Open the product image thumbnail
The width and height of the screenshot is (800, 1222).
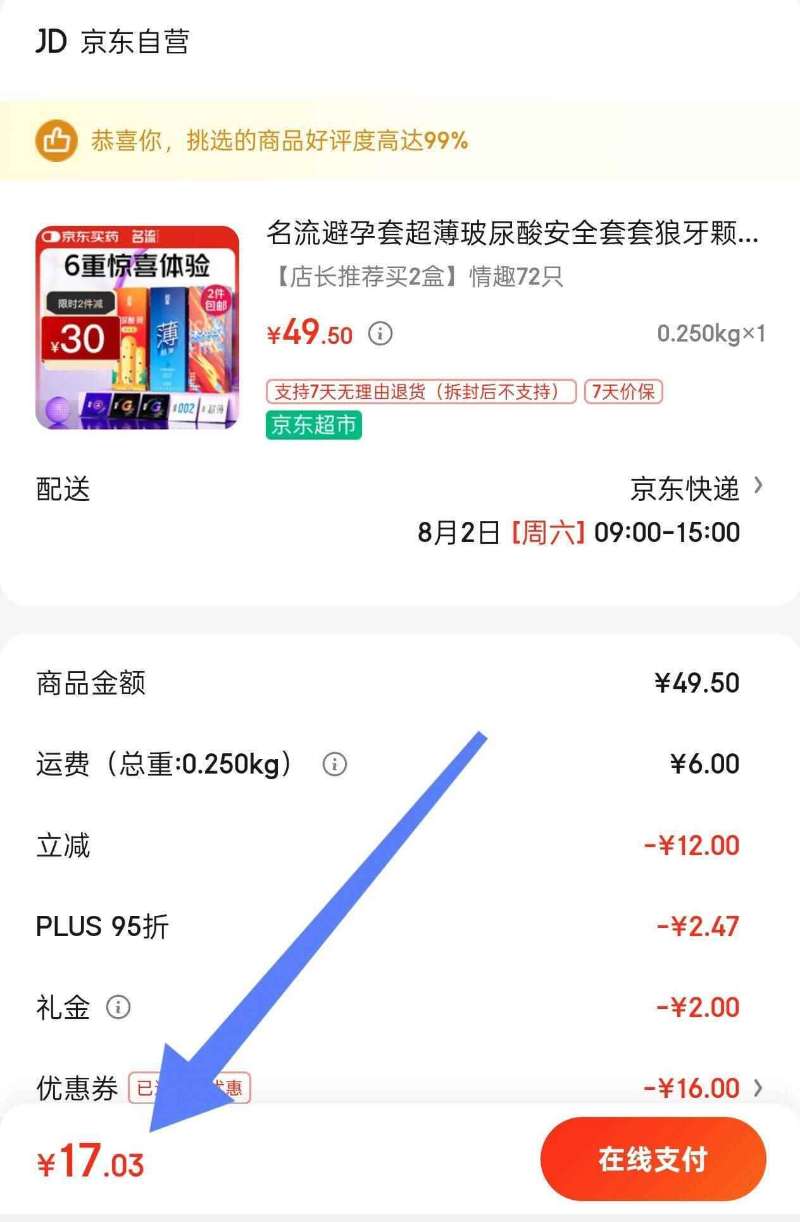pos(138,328)
